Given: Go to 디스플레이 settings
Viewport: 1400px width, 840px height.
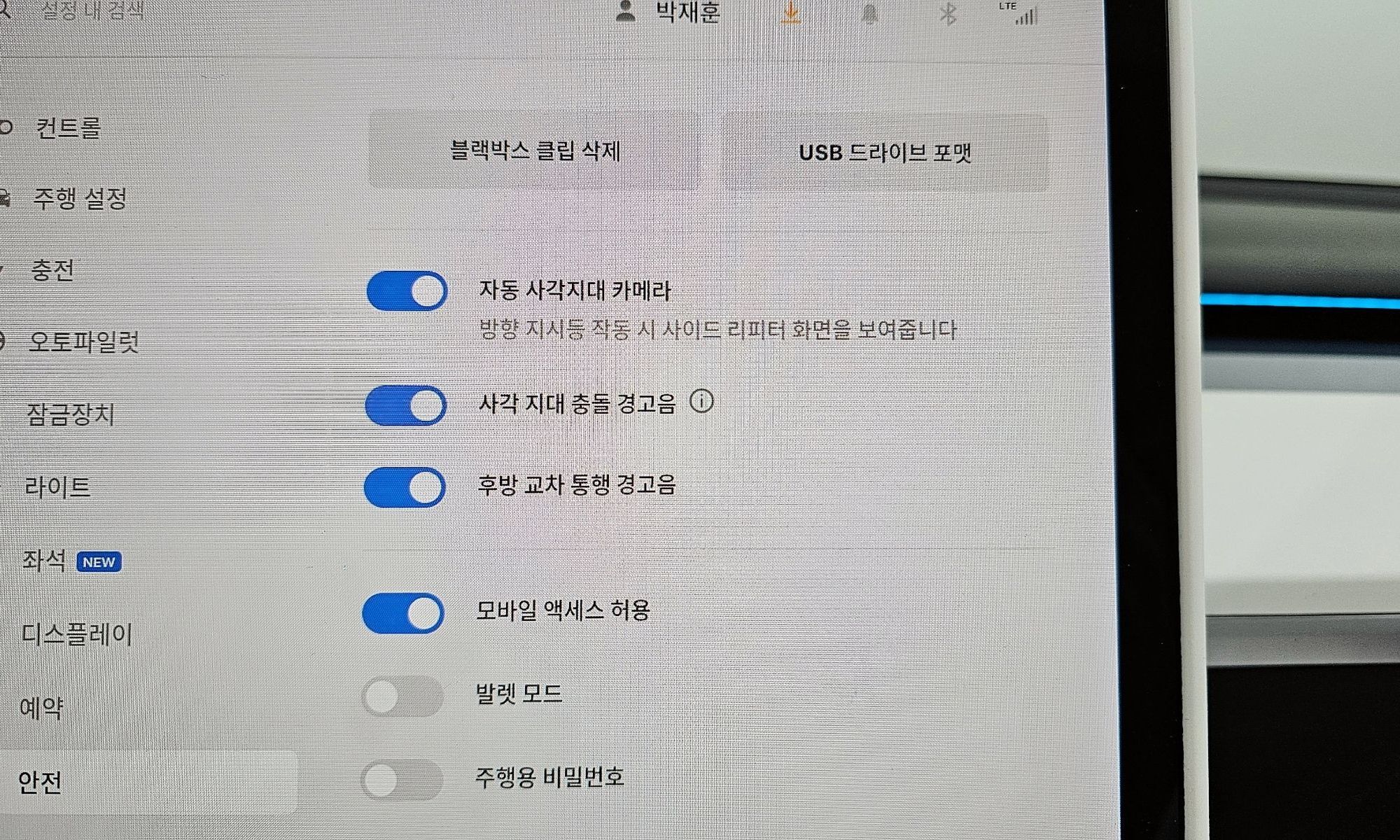Looking at the screenshot, I should tap(76, 634).
